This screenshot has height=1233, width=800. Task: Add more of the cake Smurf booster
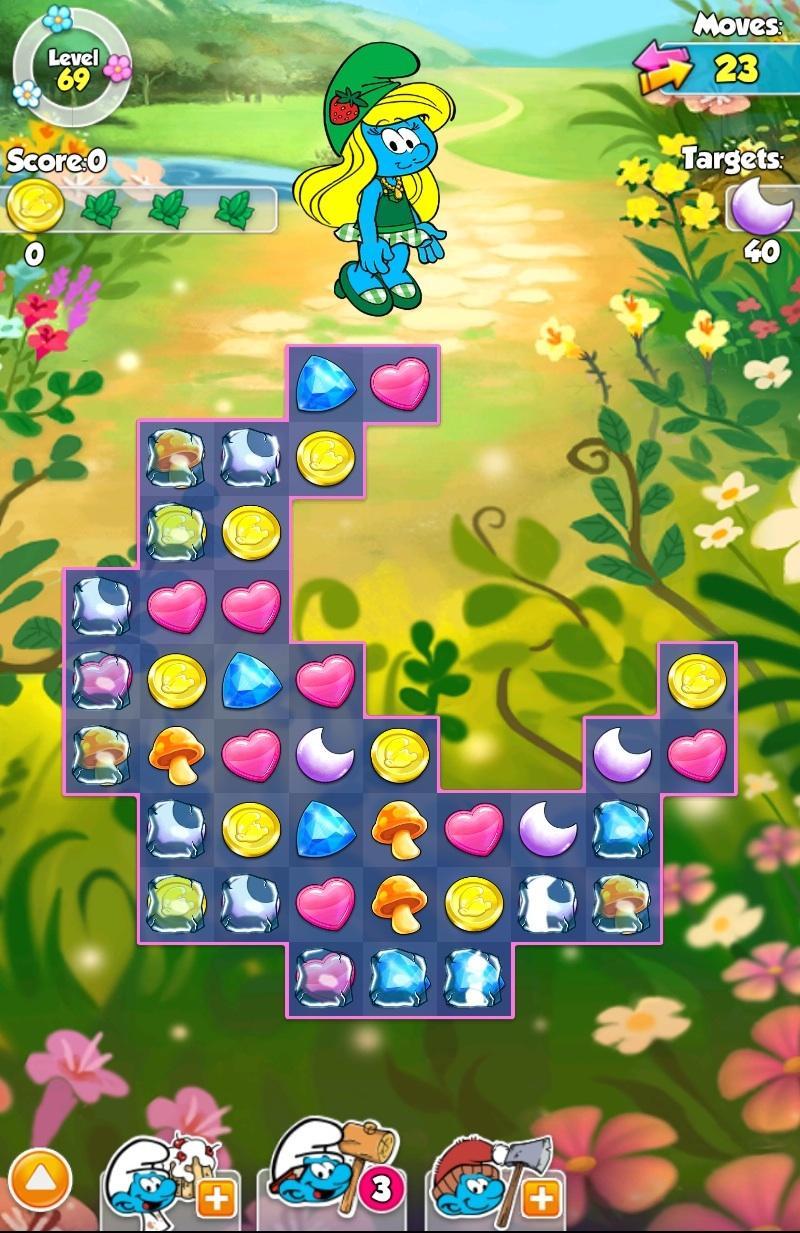click(216, 1197)
